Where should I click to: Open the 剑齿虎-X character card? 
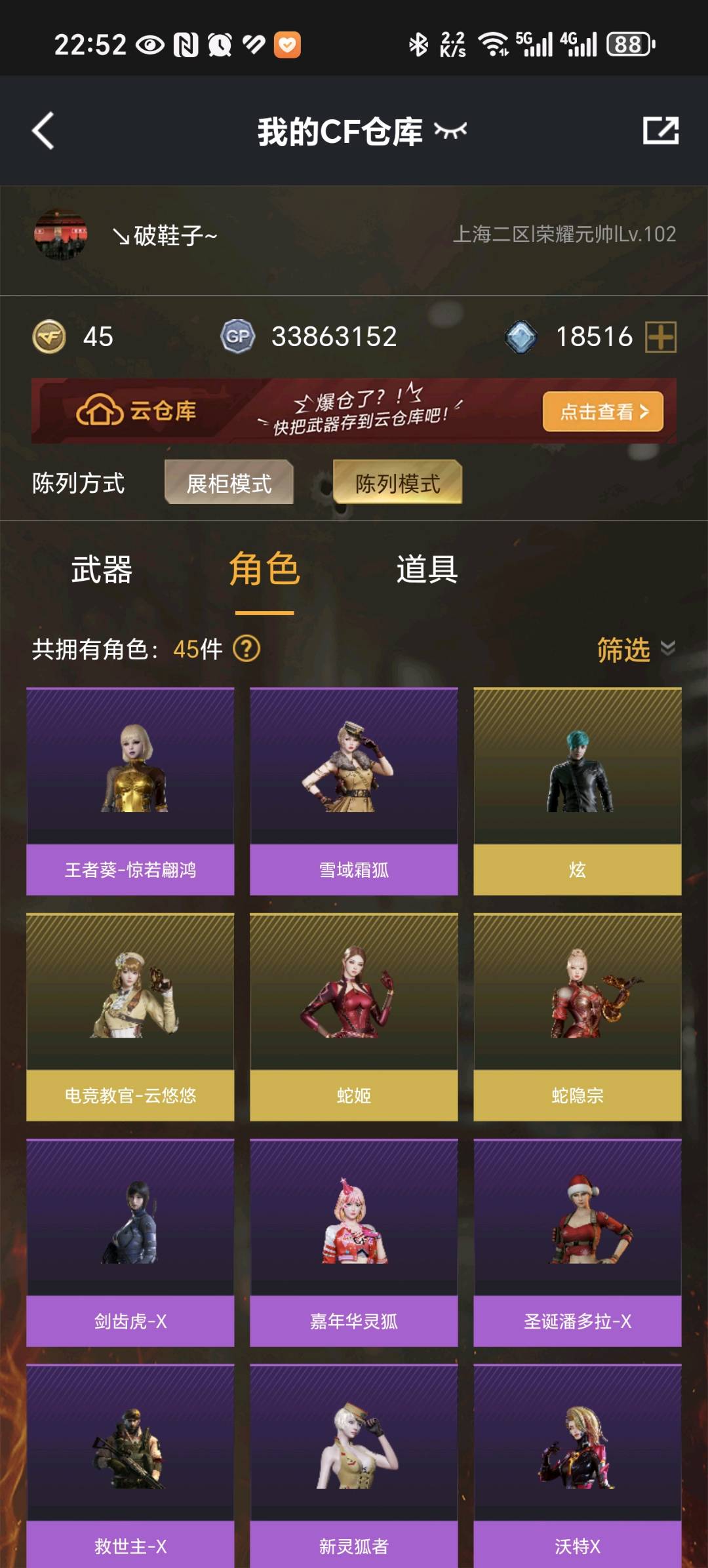[x=130, y=1243]
